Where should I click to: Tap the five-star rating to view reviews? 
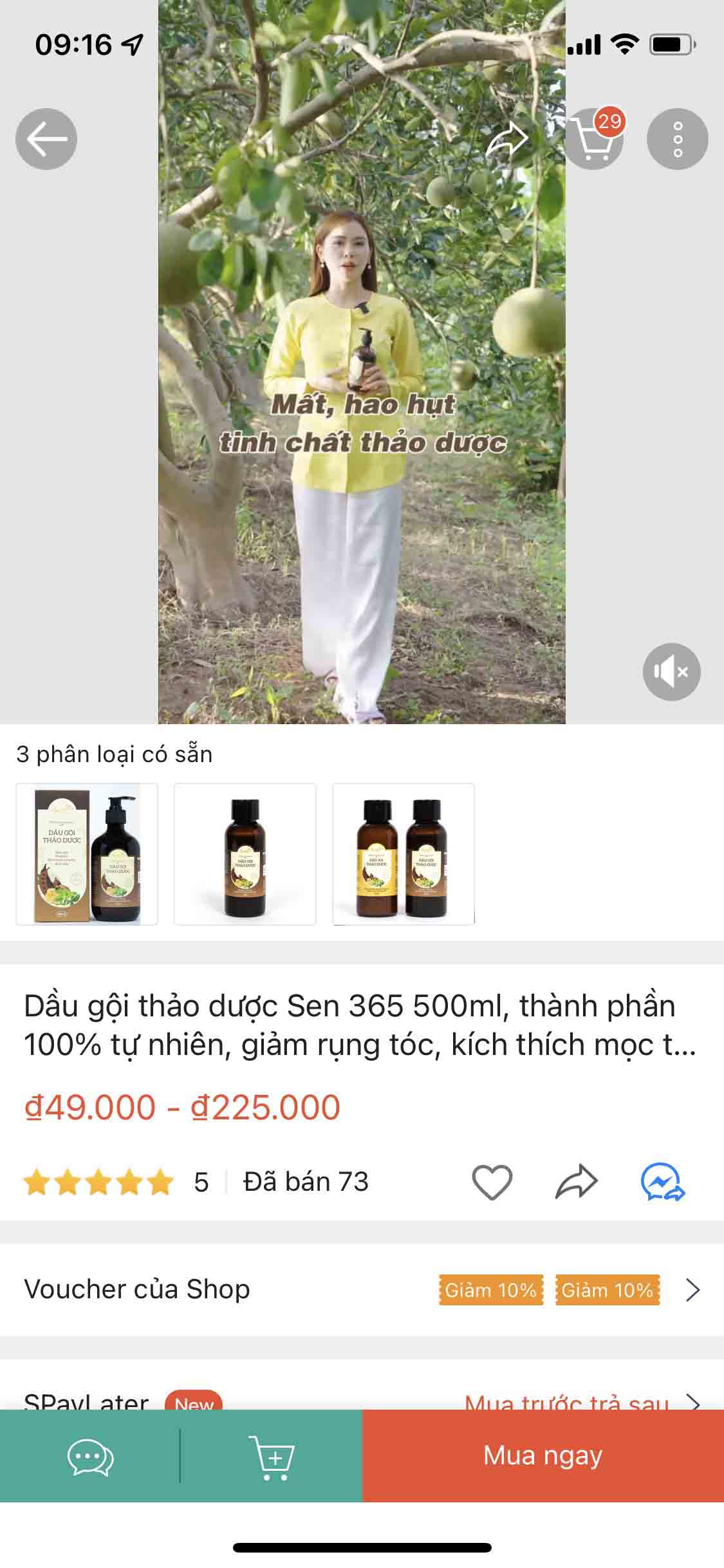[97, 1181]
